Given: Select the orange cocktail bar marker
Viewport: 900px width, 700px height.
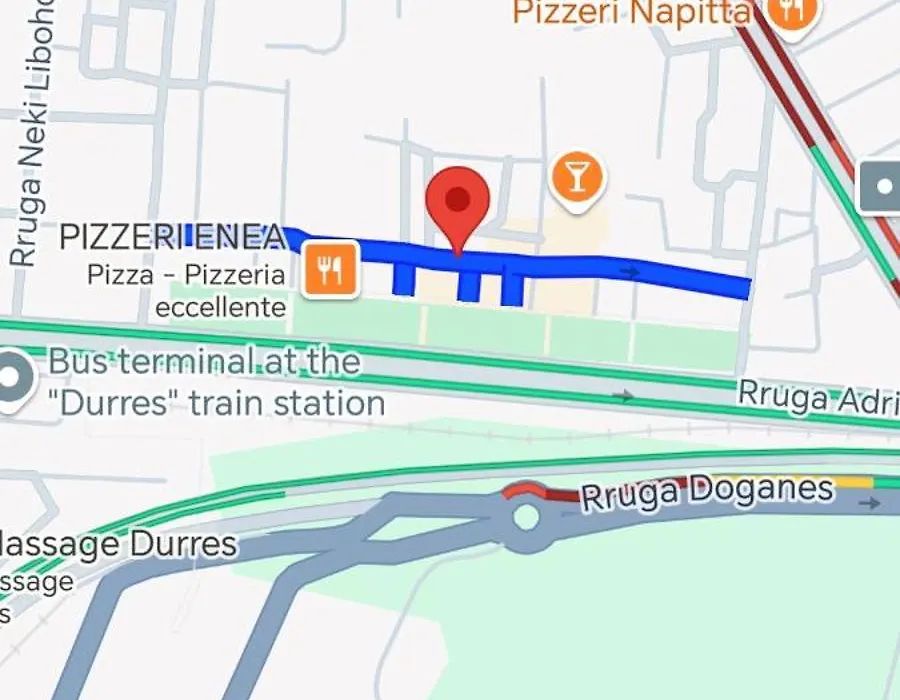Looking at the screenshot, I should coord(577,178).
